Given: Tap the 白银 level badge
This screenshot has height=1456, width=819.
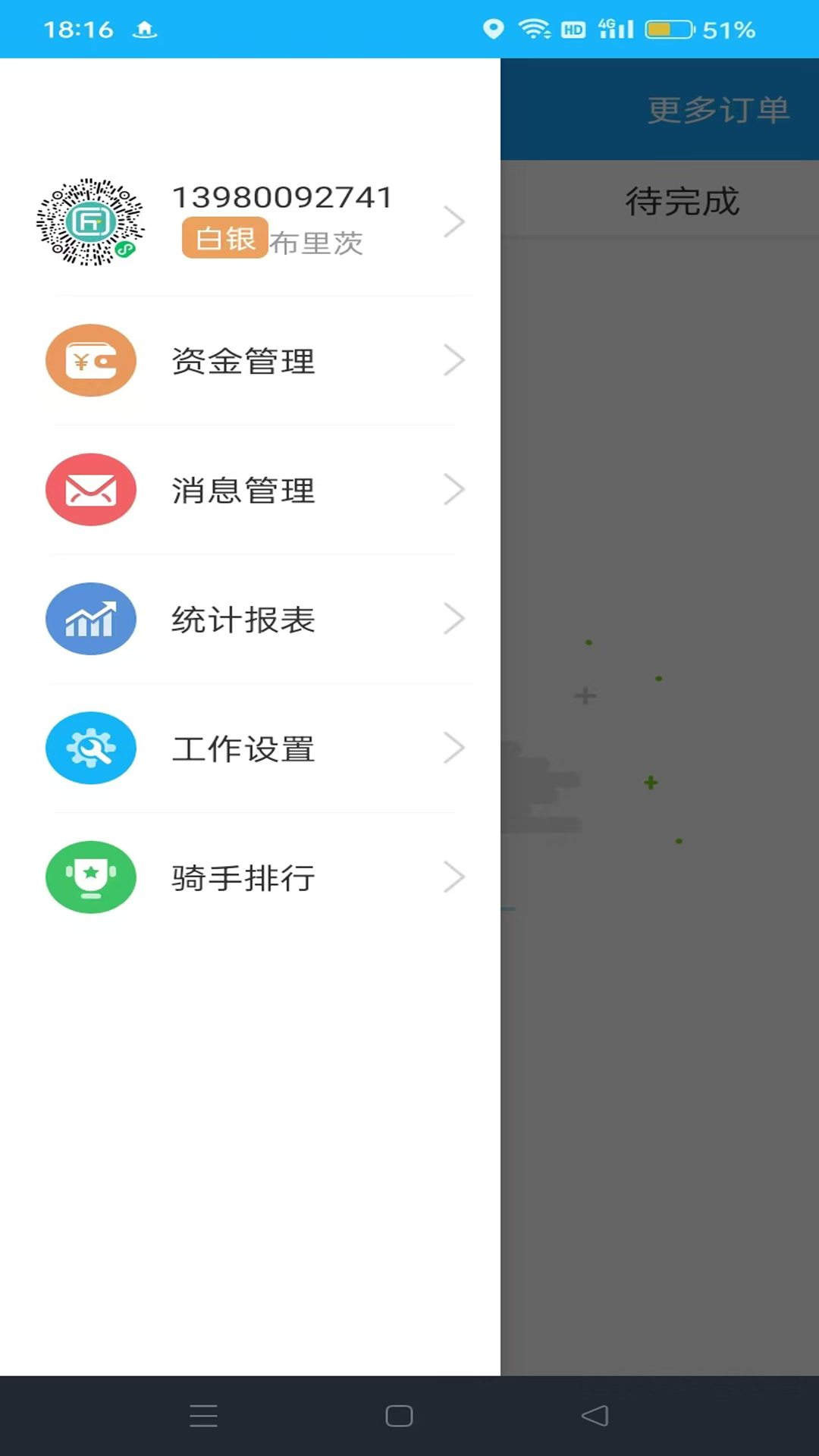Looking at the screenshot, I should point(224,237).
